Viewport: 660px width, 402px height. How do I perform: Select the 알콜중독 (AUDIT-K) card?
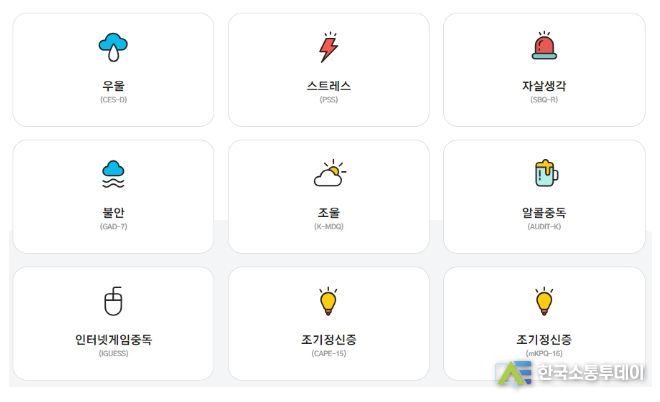point(543,196)
